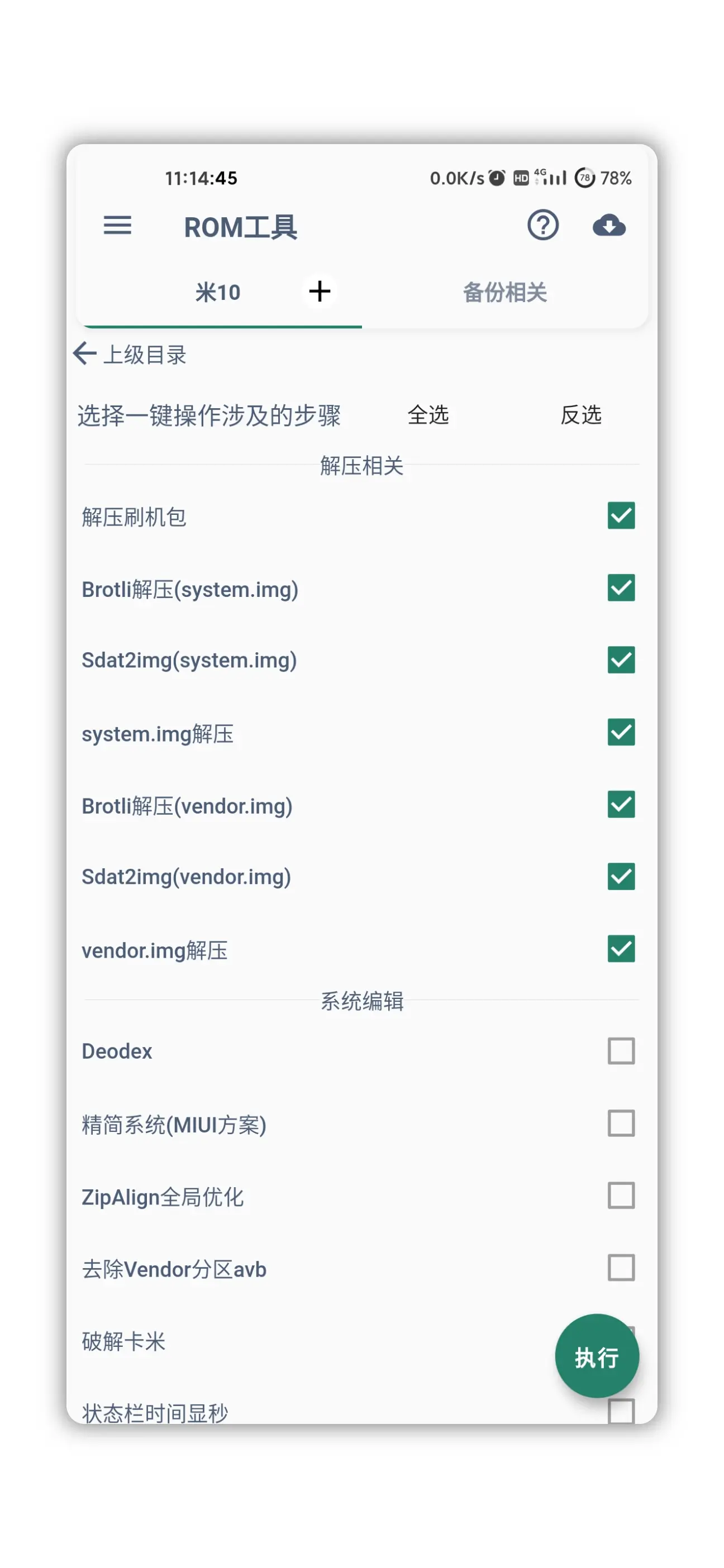Viewport: 724px width, 1568px height.
Task: Open the hamburger drawer menu
Action: pyautogui.click(x=117, y=225)
